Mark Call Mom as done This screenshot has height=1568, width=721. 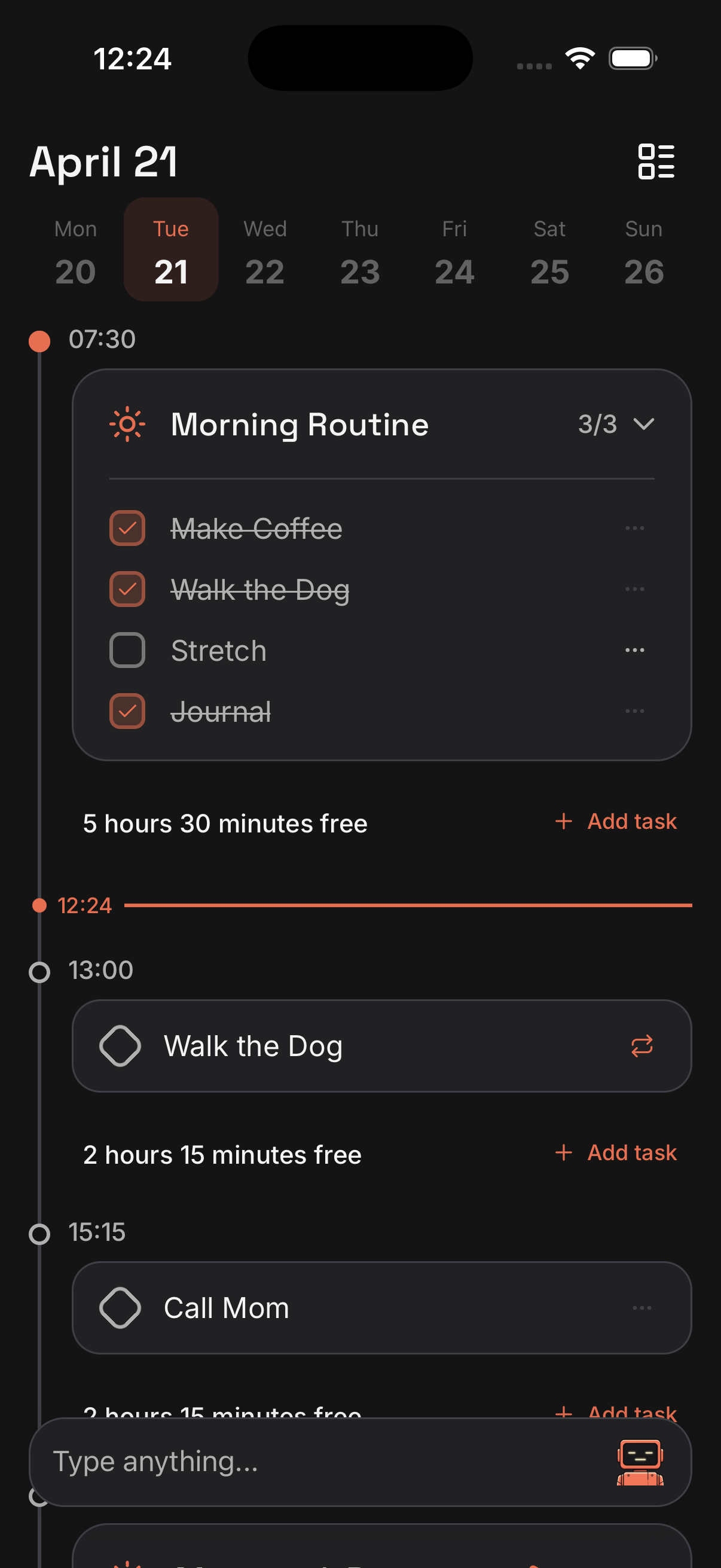pos(120,1307)
